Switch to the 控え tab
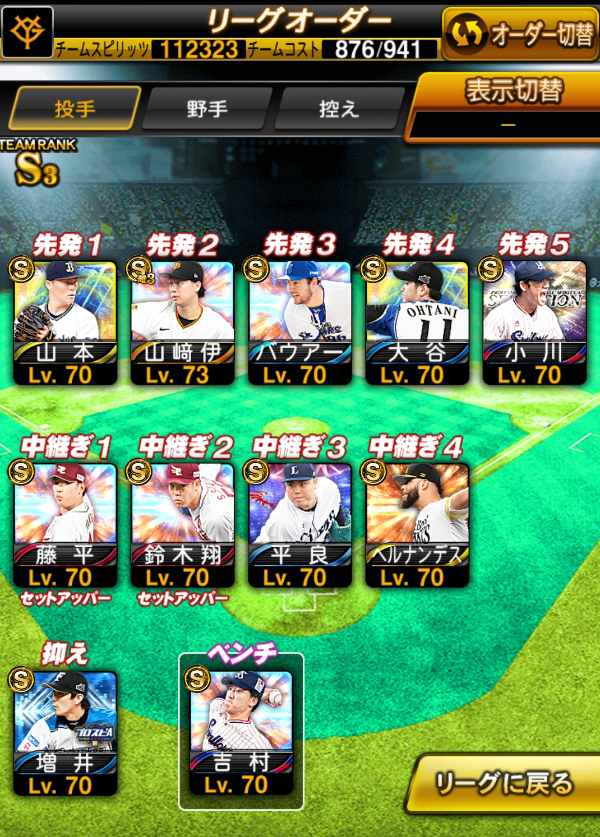Viewport: 600px width, 837px height. click(x=339, y=109)
